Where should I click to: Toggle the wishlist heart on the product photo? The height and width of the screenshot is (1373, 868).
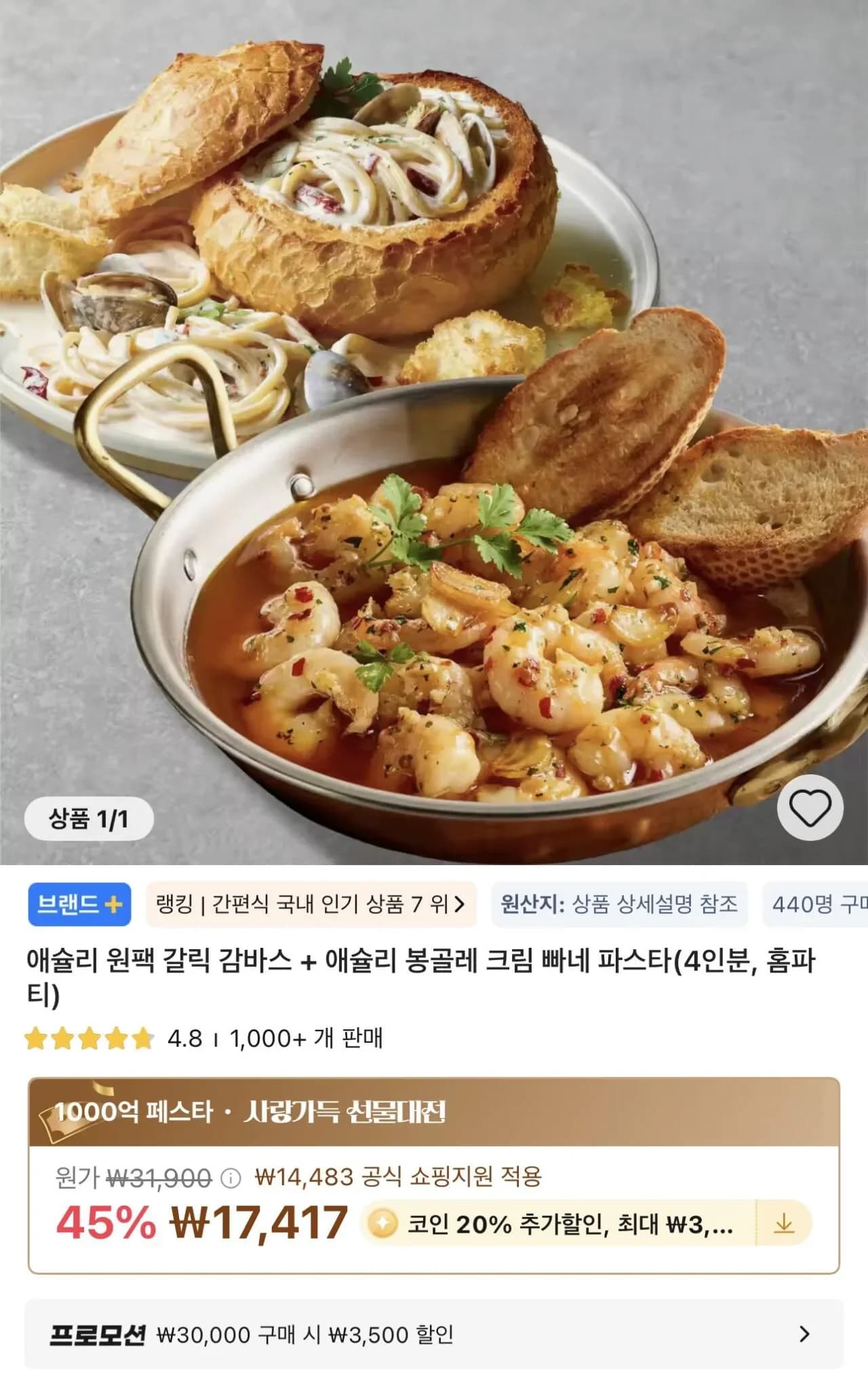[x=812, y=807]
